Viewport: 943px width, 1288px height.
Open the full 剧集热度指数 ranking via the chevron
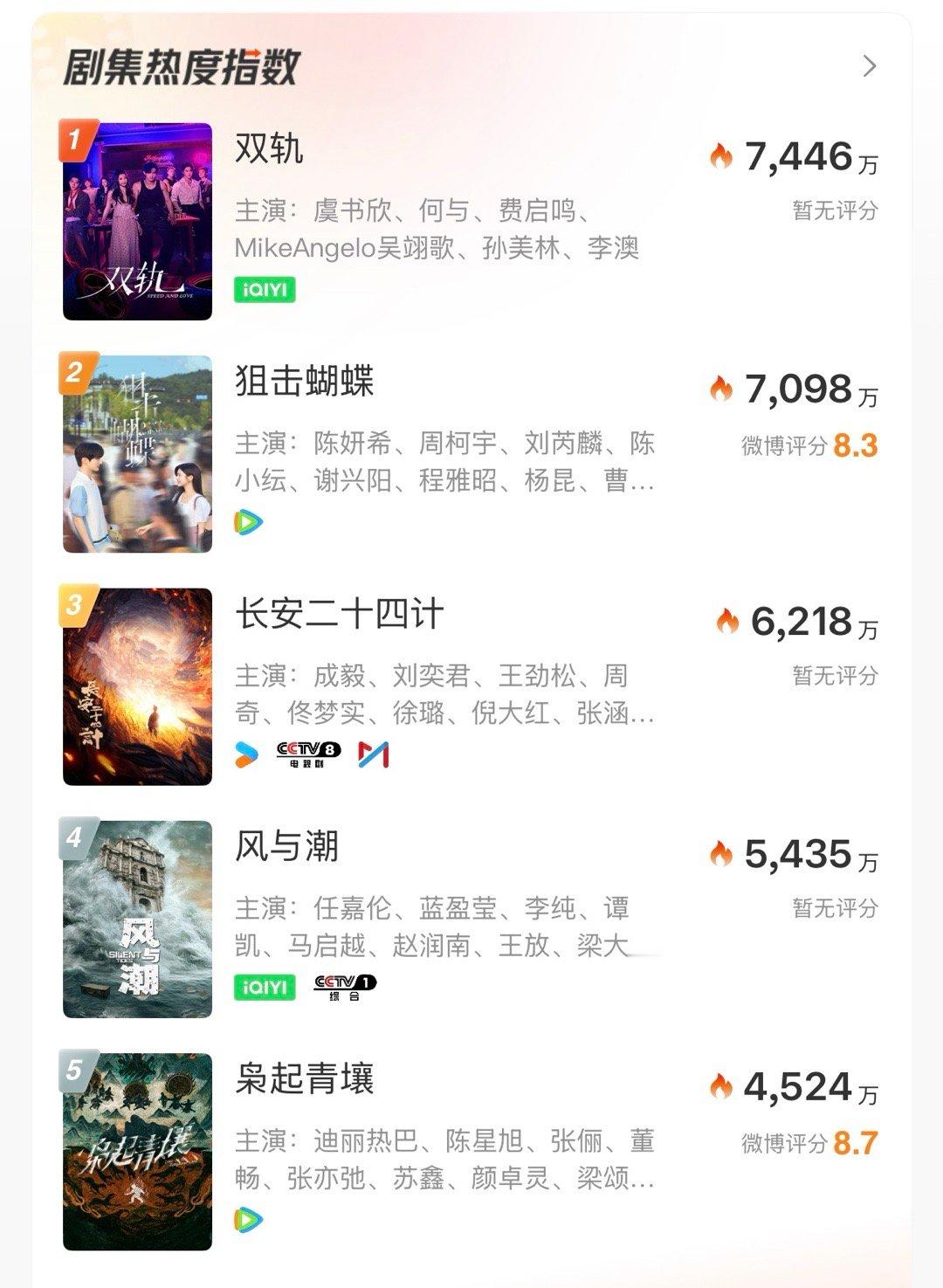click(x=869, y=66)
